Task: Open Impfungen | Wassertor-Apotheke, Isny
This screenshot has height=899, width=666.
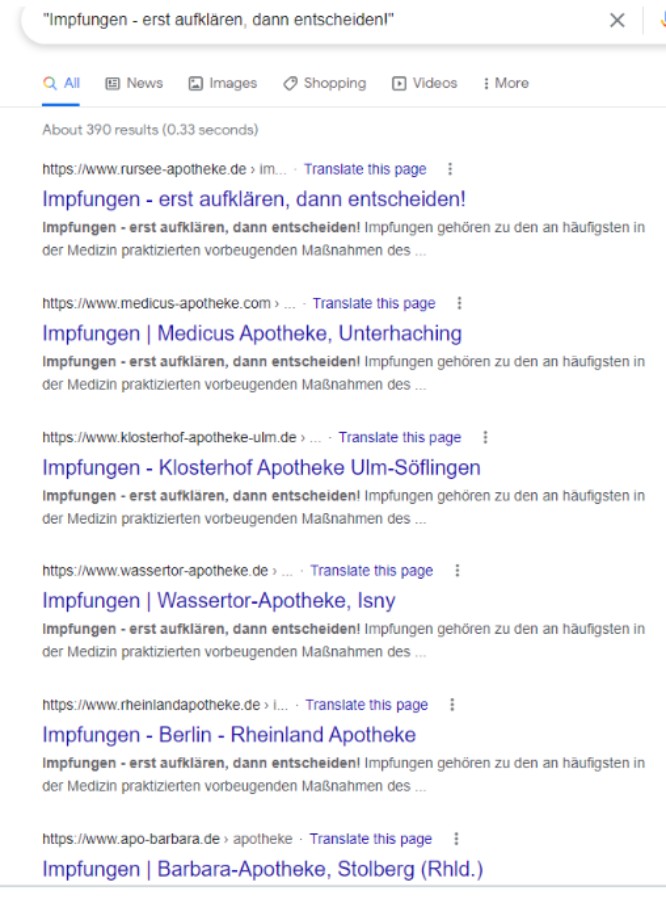Action: click(x=218, y=601)
